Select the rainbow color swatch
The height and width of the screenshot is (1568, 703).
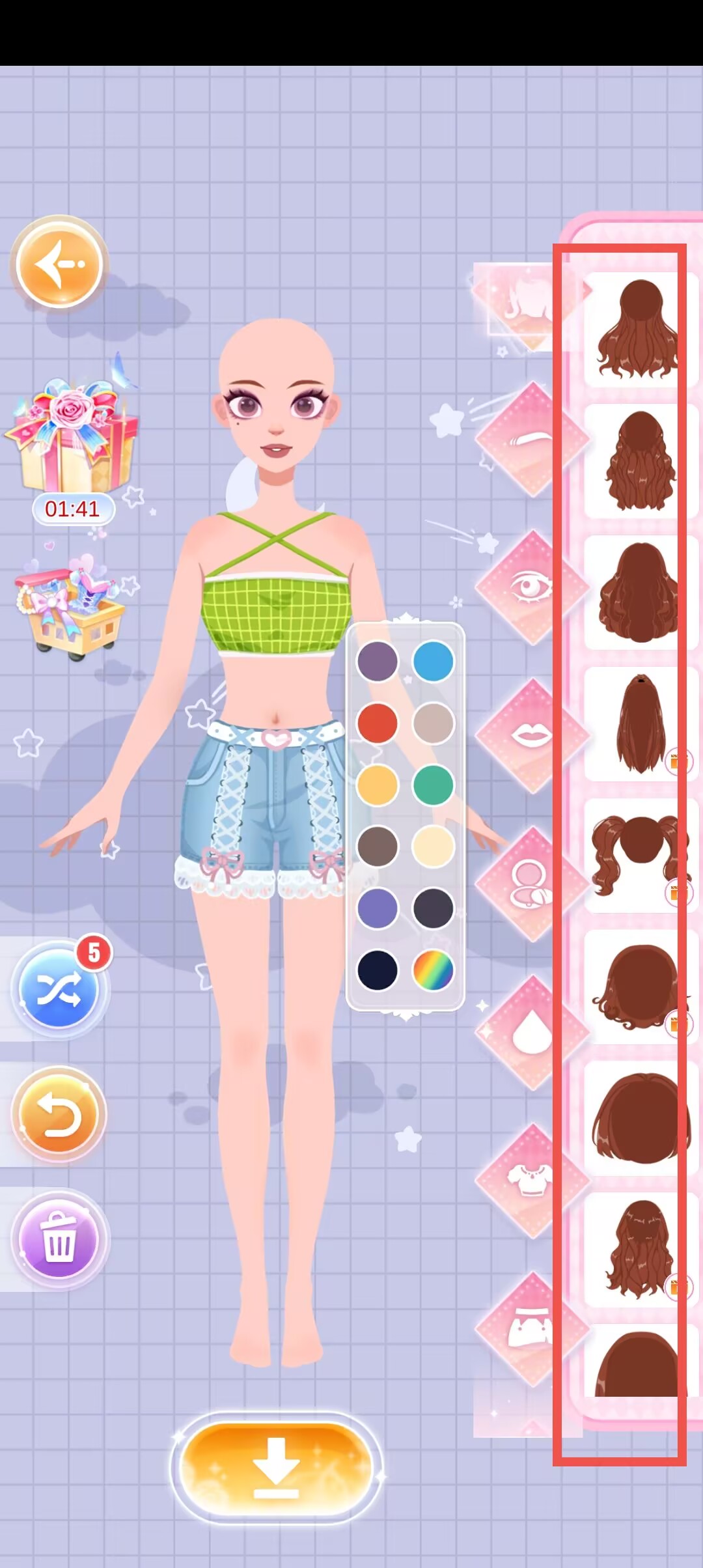pyautogui.click(x=434, y=970)
